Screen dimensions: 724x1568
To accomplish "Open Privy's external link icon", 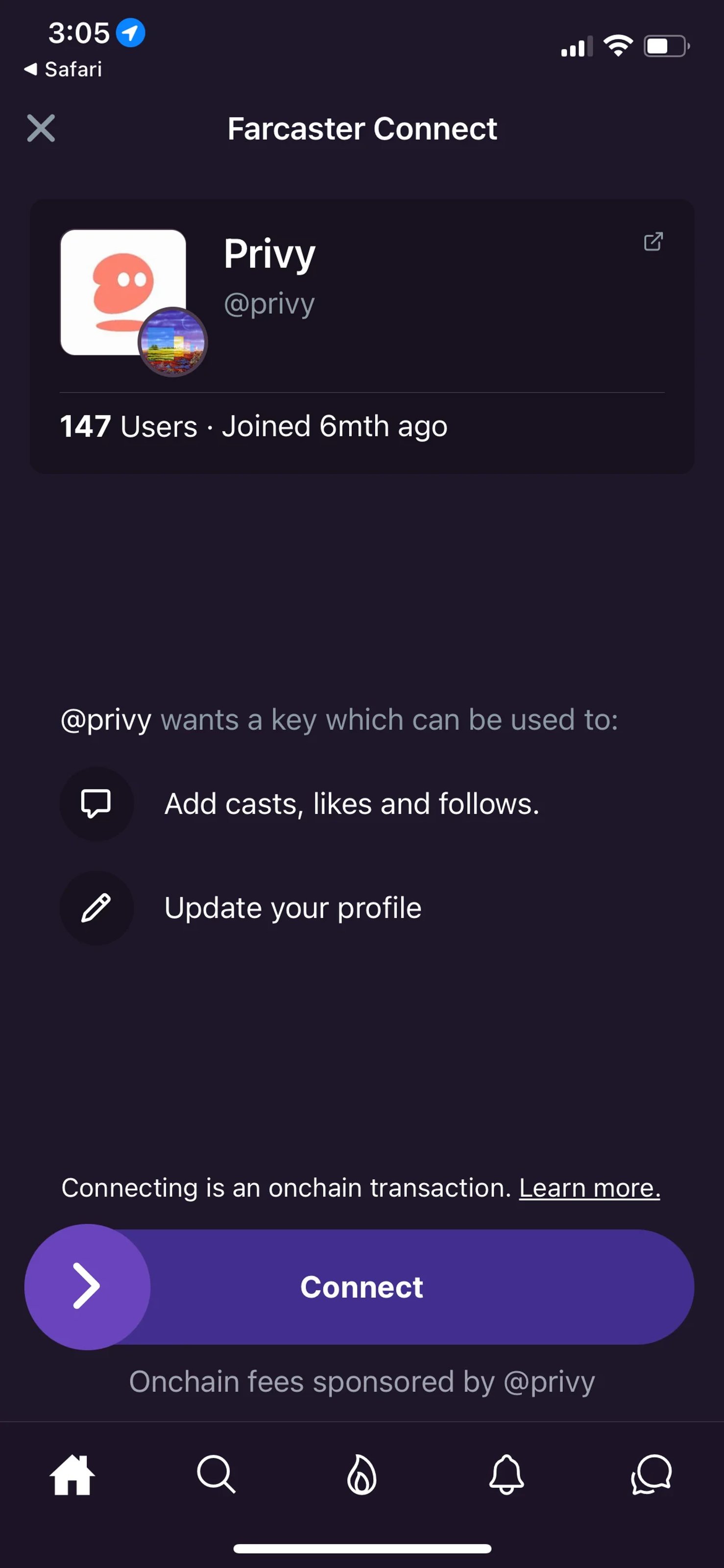I will click(653, 242).
